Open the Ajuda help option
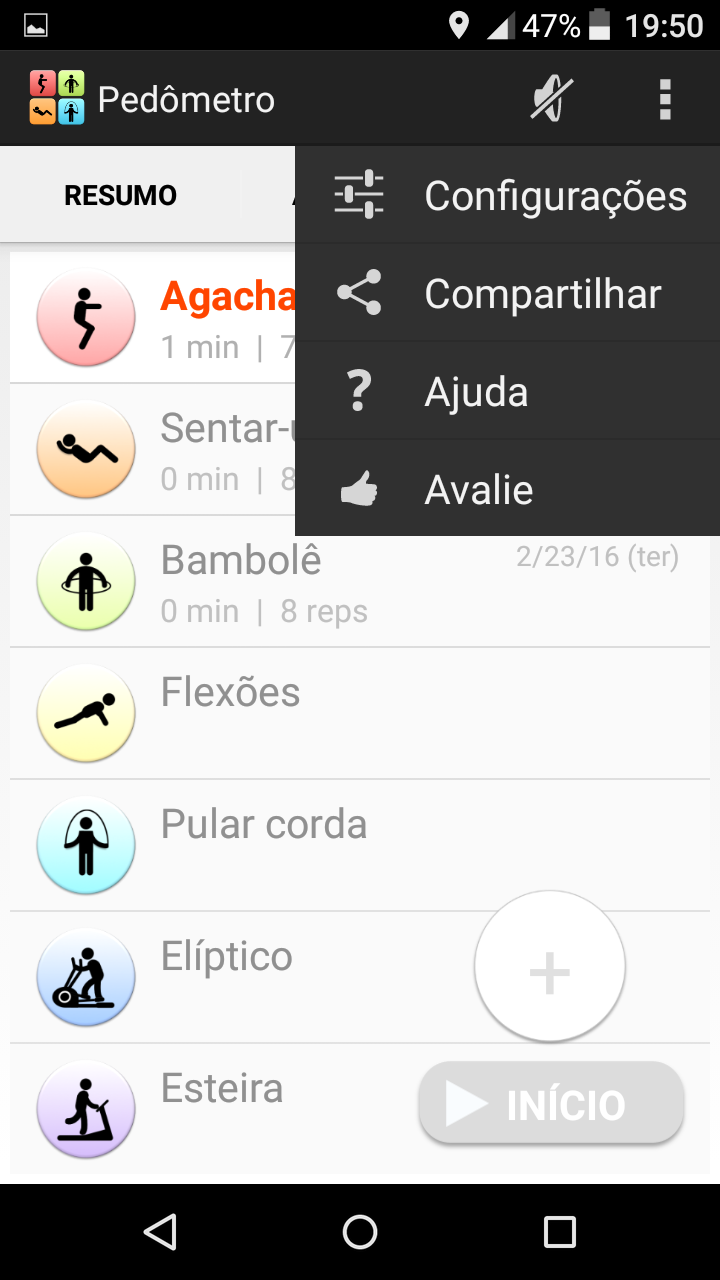 [507, 391]
